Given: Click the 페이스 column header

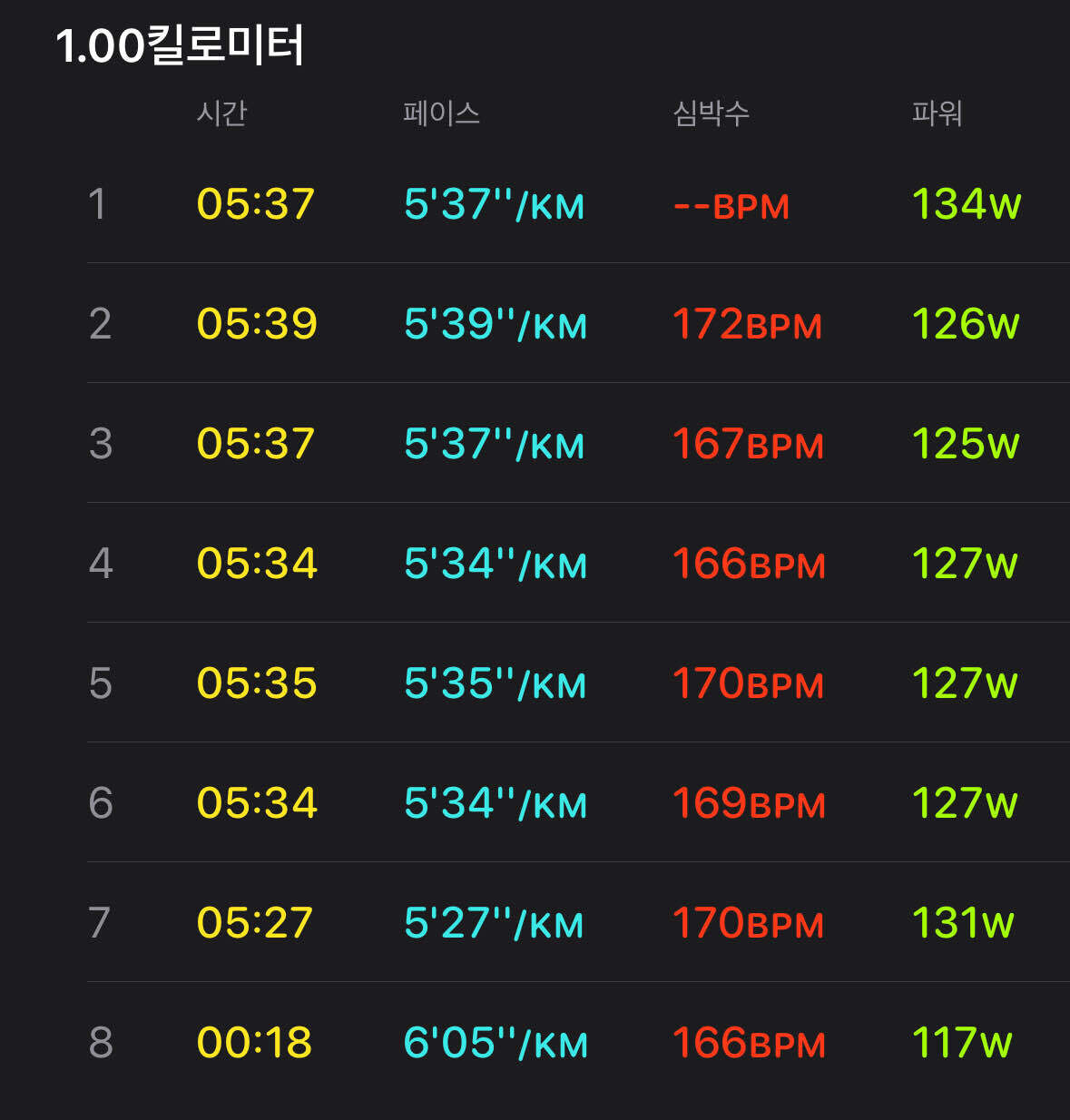Looking at the screenshot, I should (442, 112).
